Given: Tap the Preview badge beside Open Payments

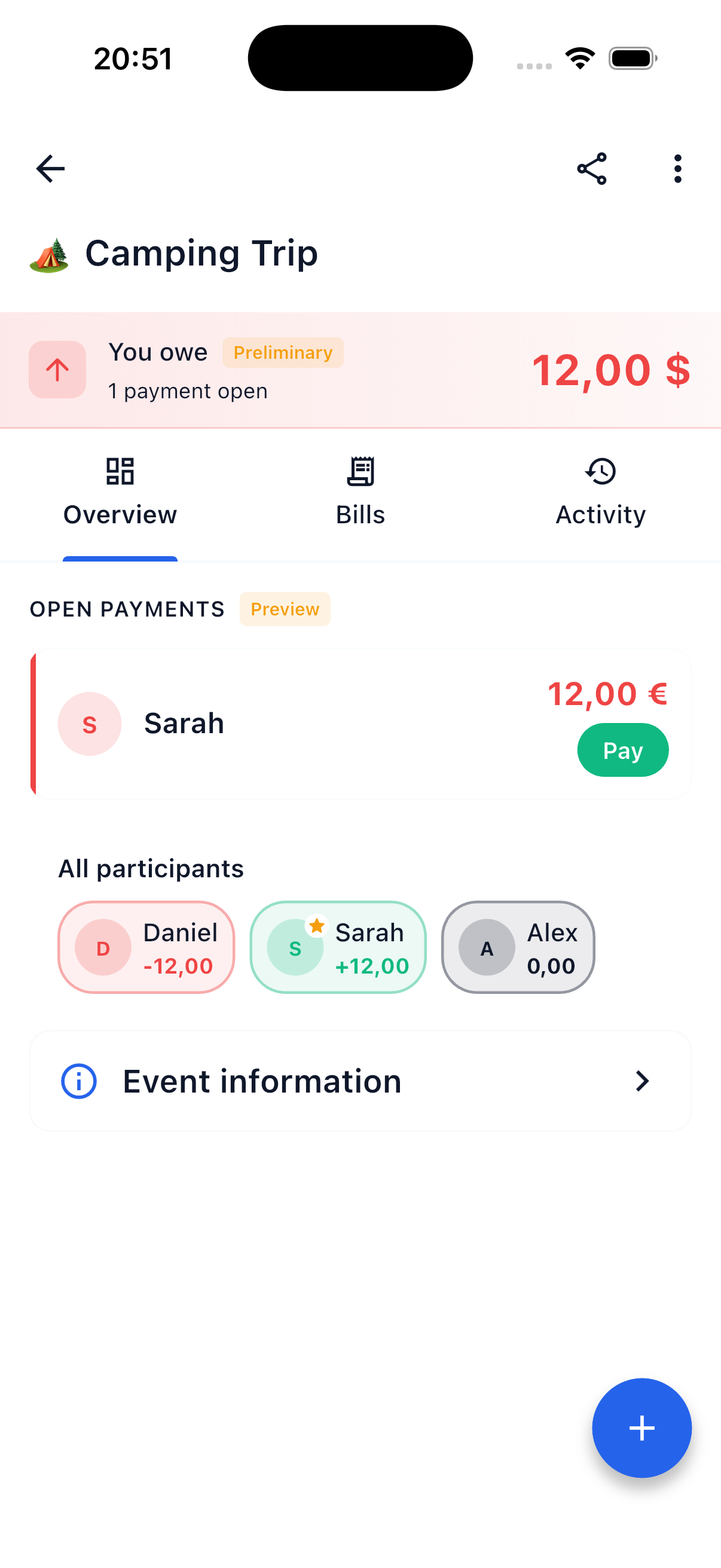Looking at the screenshot, I should [285, 609].
